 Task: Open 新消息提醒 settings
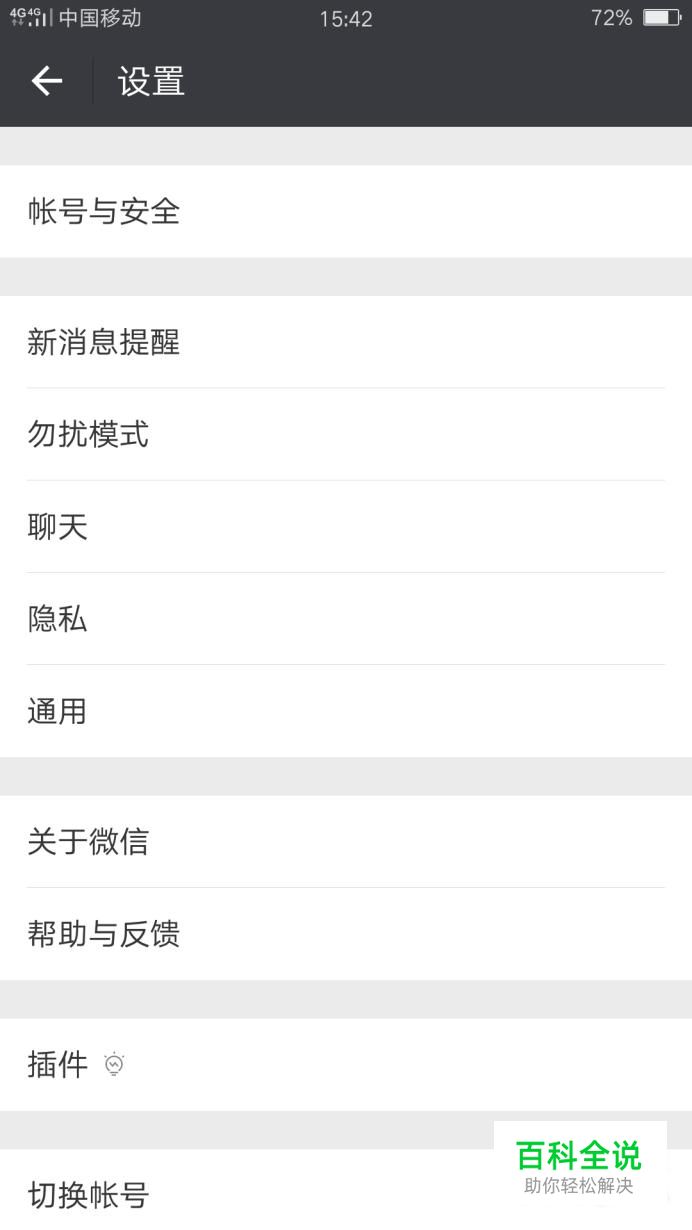pos(346,342)
